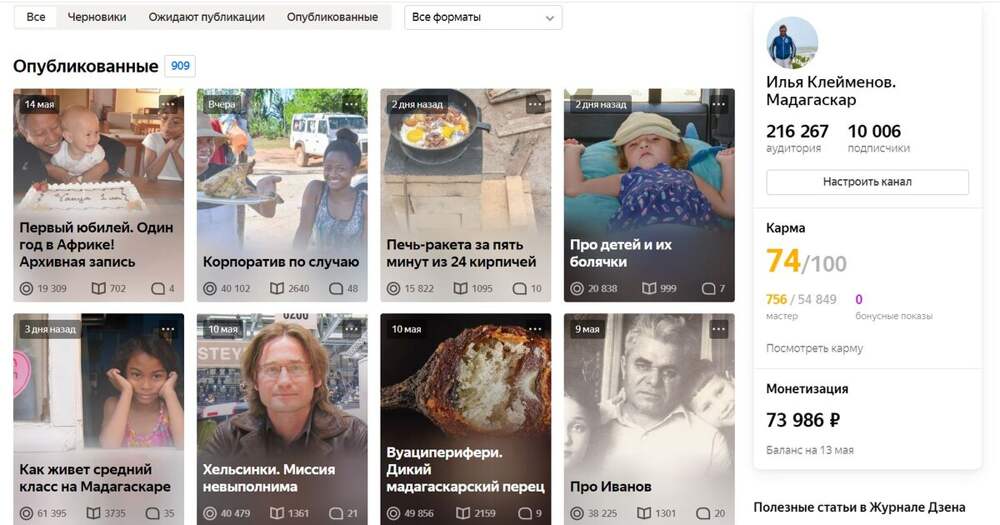Switch to the Черновики tab
The width and height of the screenshot is (1000, 525).
97,17
